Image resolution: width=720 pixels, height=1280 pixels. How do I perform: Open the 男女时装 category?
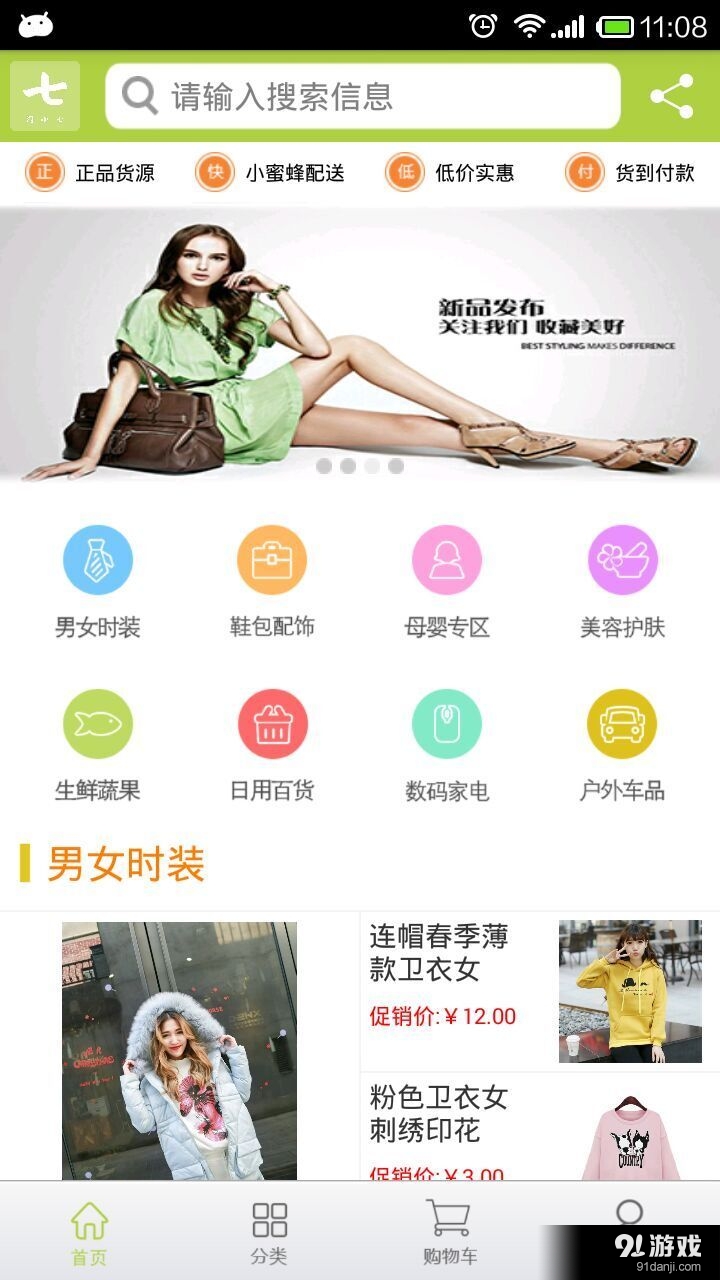point(97,582)
